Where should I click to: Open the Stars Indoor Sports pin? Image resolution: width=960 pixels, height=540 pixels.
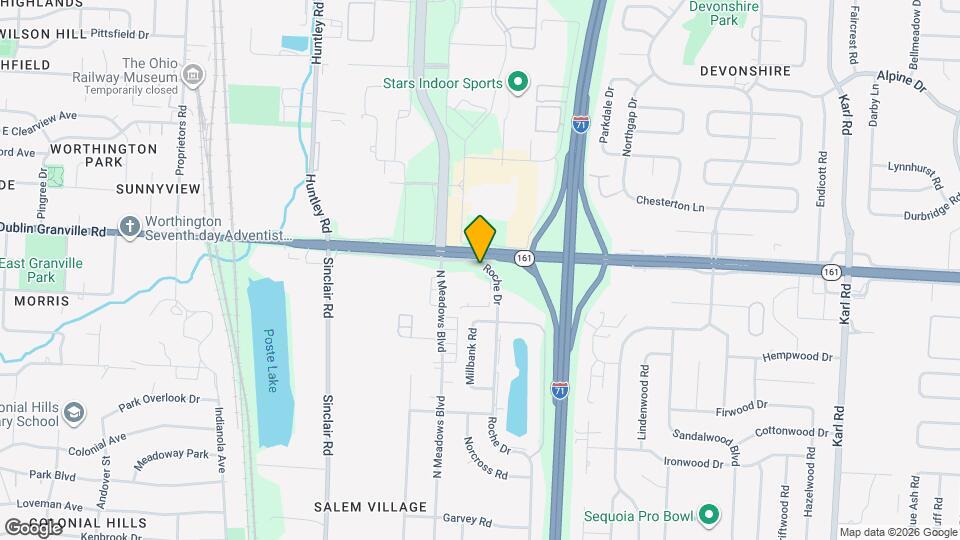pyautogui.click(x=518, y=82)
